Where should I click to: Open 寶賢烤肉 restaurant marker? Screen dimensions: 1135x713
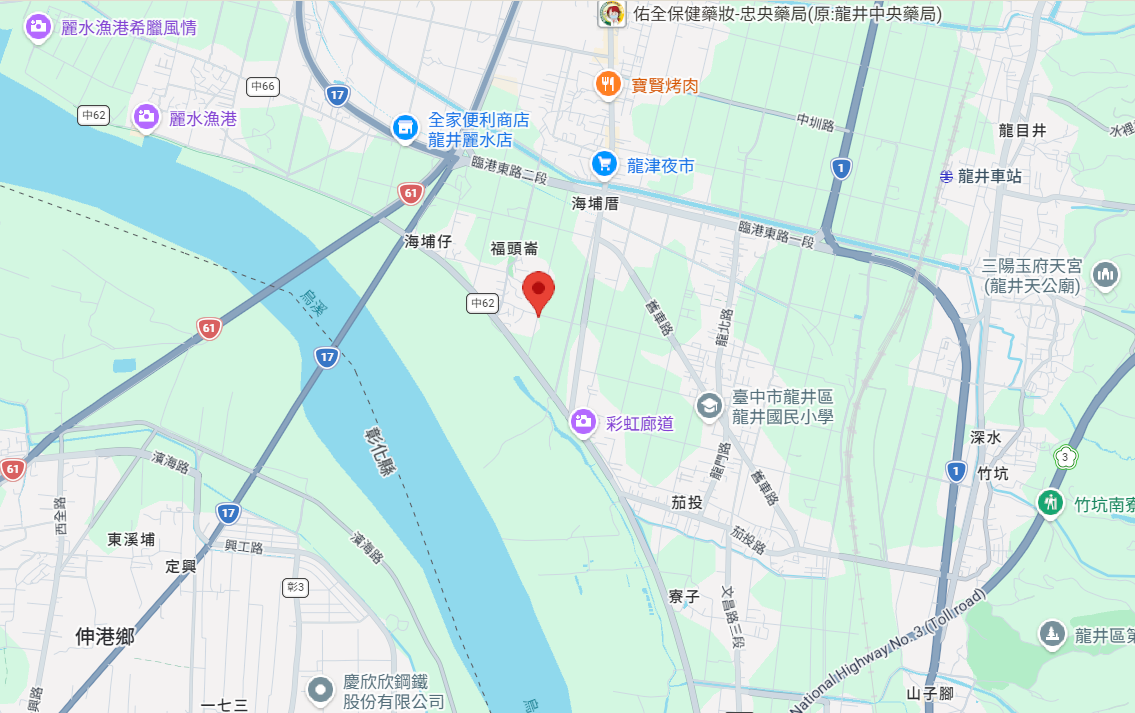point(609,86)
